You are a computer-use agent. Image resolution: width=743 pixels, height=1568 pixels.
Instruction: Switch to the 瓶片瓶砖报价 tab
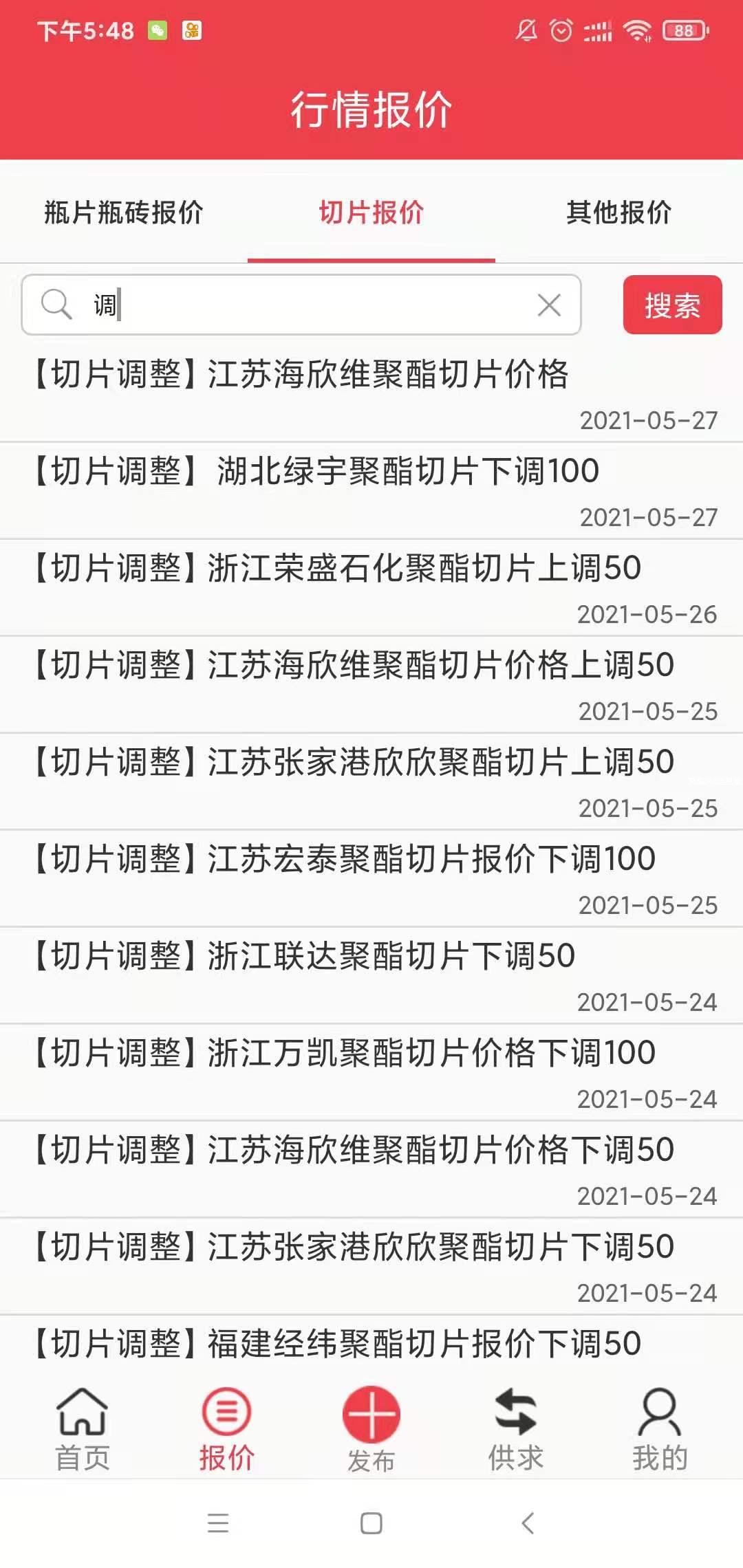click(124, 213)
